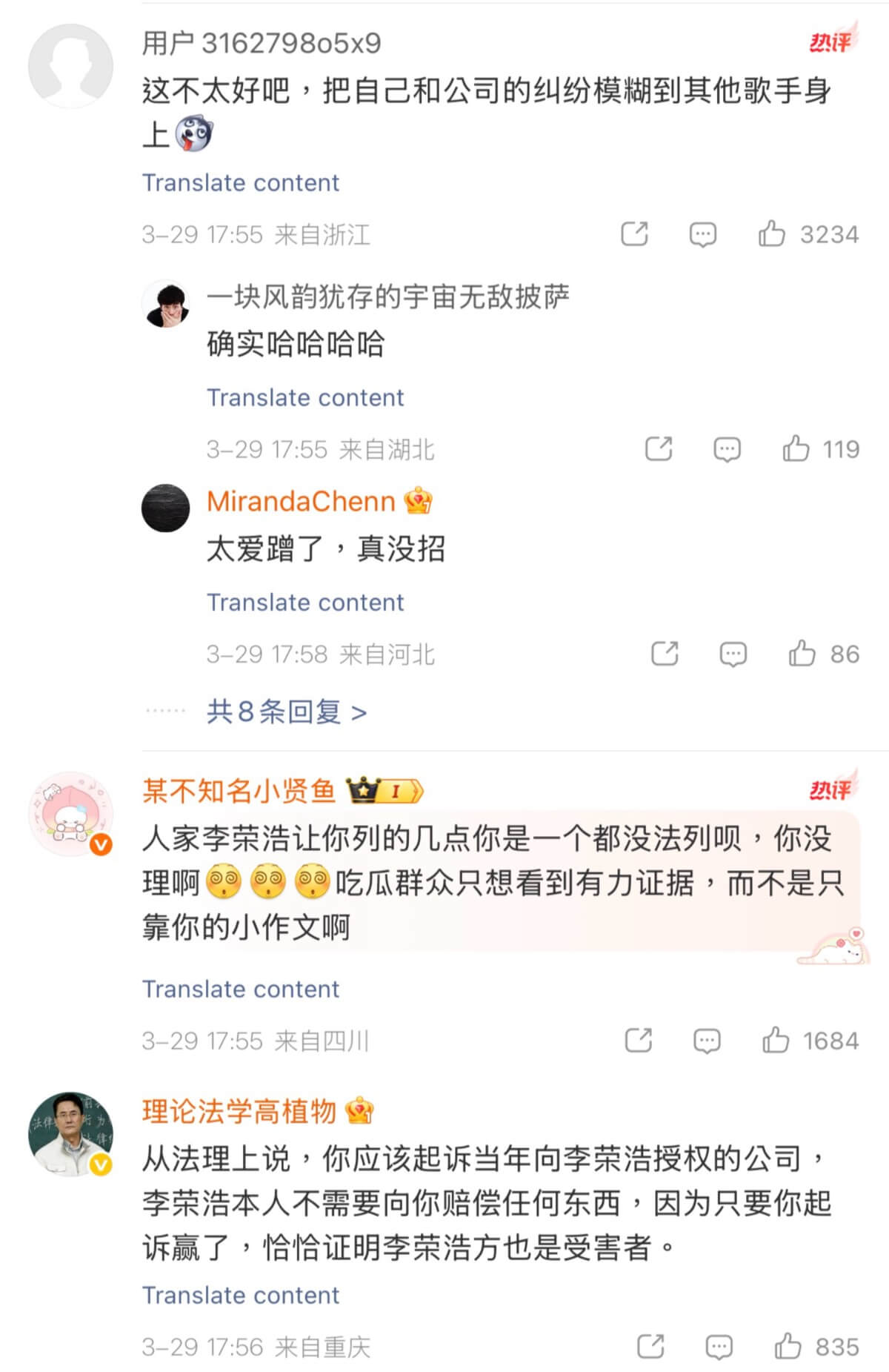Reply to 理论法学高植物's comment

[719, 1346]
